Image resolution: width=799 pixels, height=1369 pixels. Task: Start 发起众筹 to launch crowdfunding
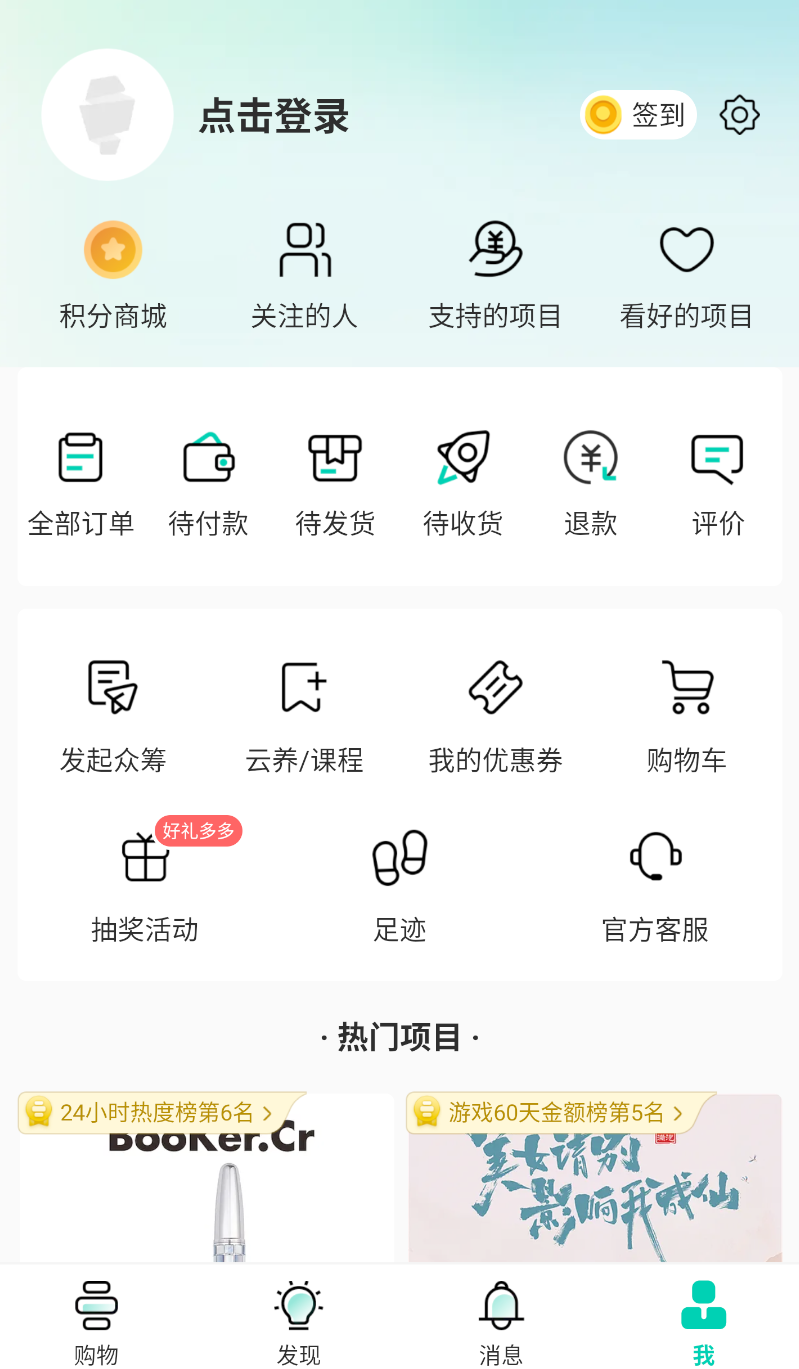113,712
